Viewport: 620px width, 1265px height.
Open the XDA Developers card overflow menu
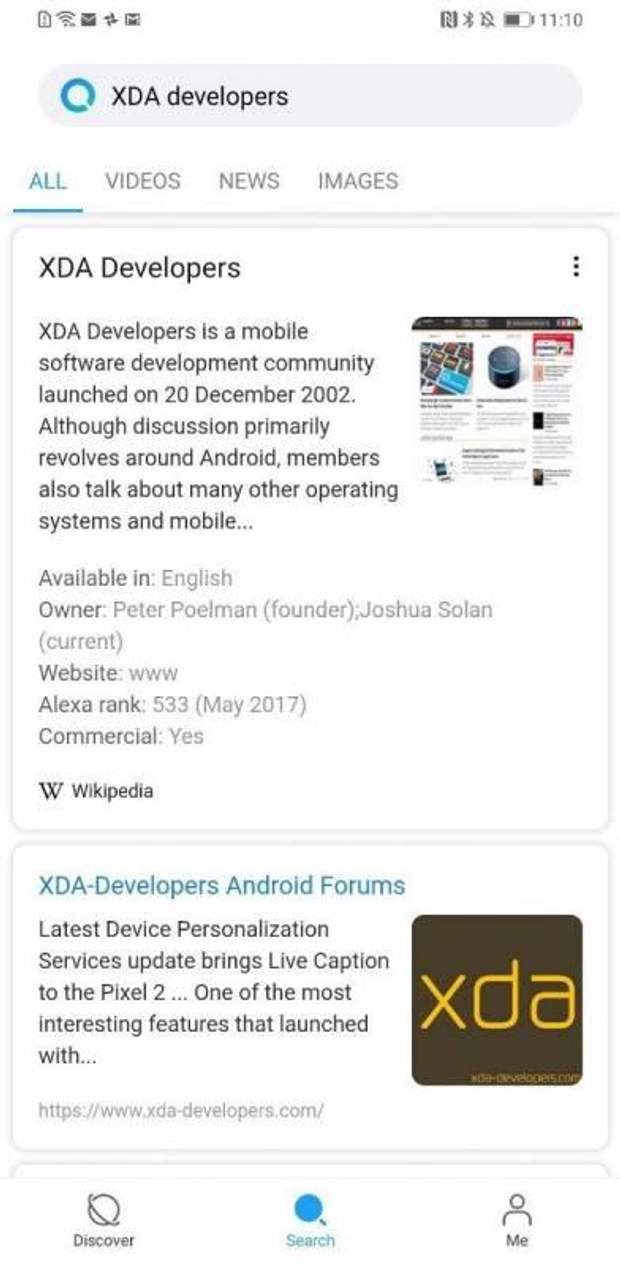575,267
